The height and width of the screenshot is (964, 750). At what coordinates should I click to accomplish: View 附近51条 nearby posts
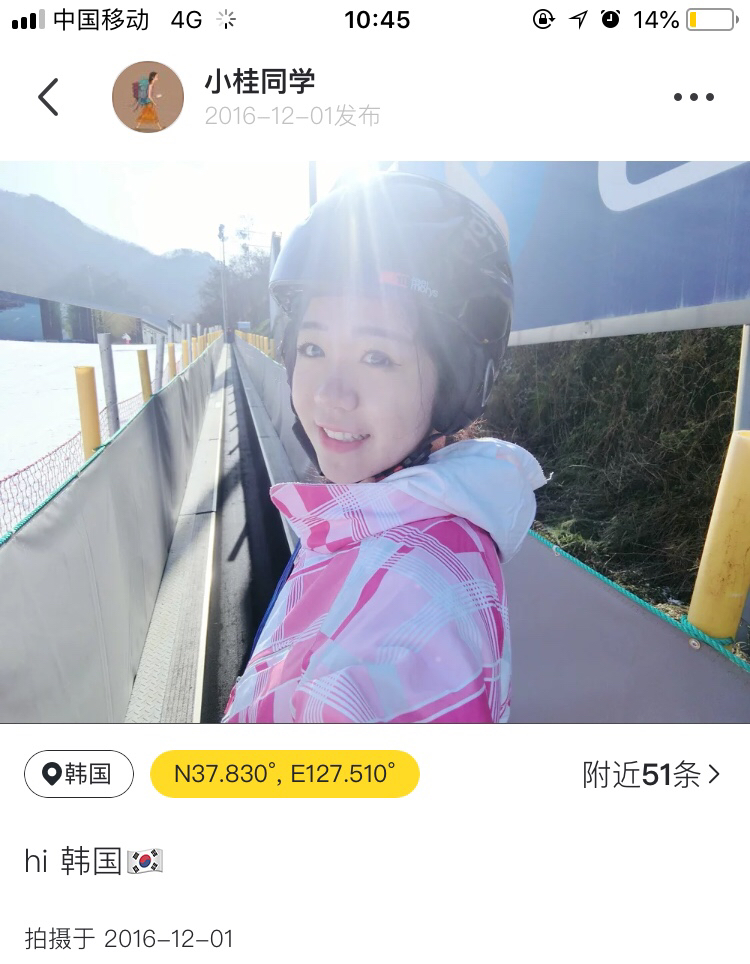(651, 774)
